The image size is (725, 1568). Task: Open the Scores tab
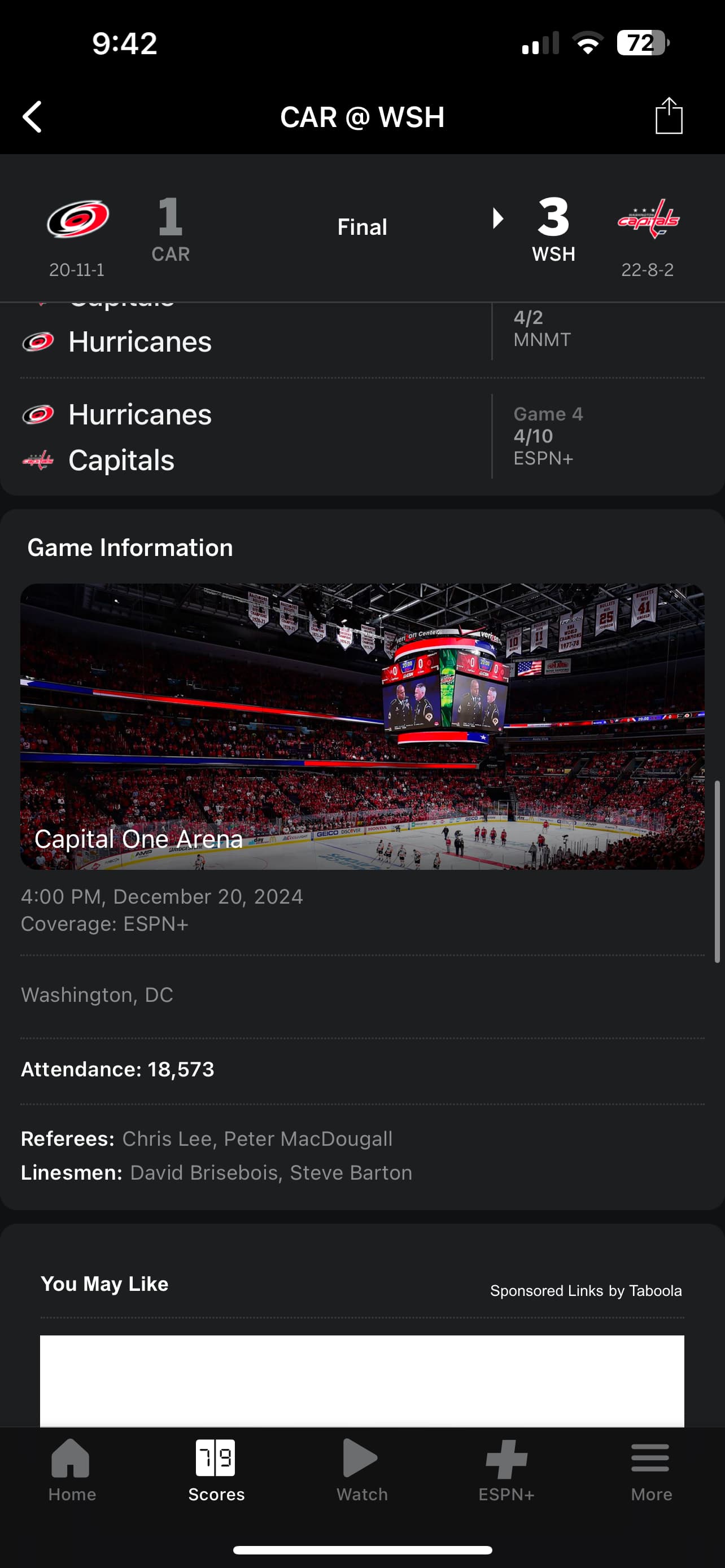216,1470
